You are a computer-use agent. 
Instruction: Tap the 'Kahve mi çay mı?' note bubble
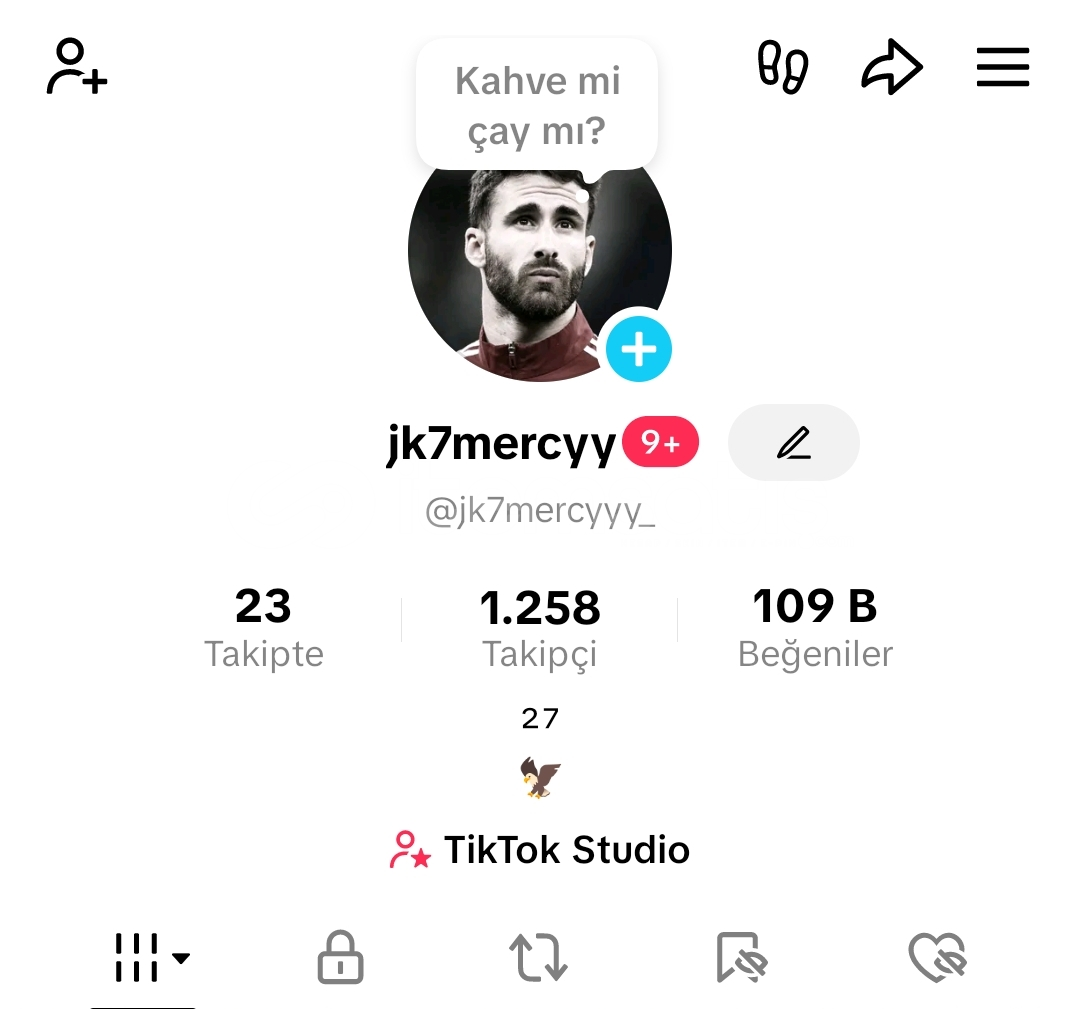point(537,105)
